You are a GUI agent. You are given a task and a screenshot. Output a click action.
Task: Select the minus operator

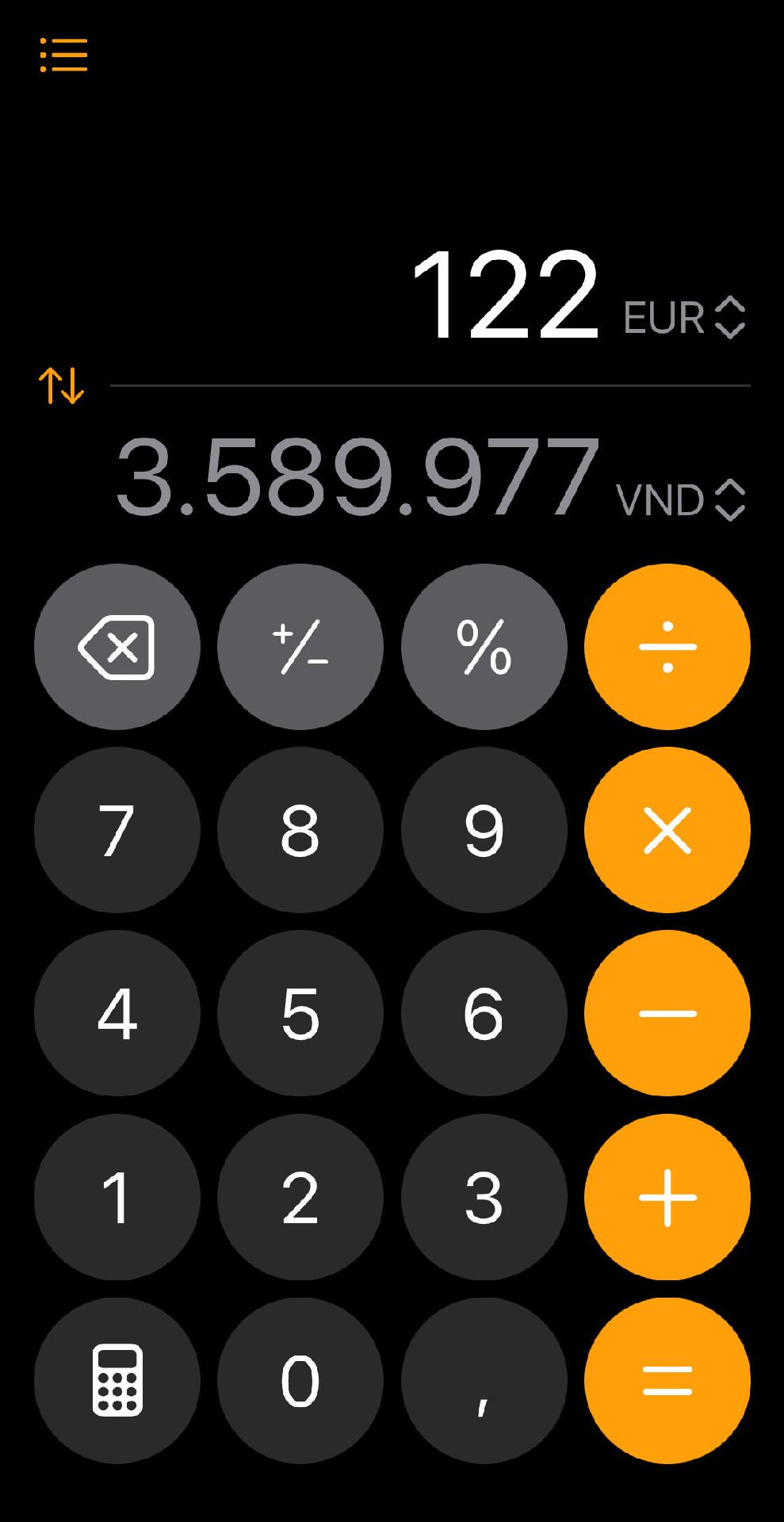(667, 1013)
